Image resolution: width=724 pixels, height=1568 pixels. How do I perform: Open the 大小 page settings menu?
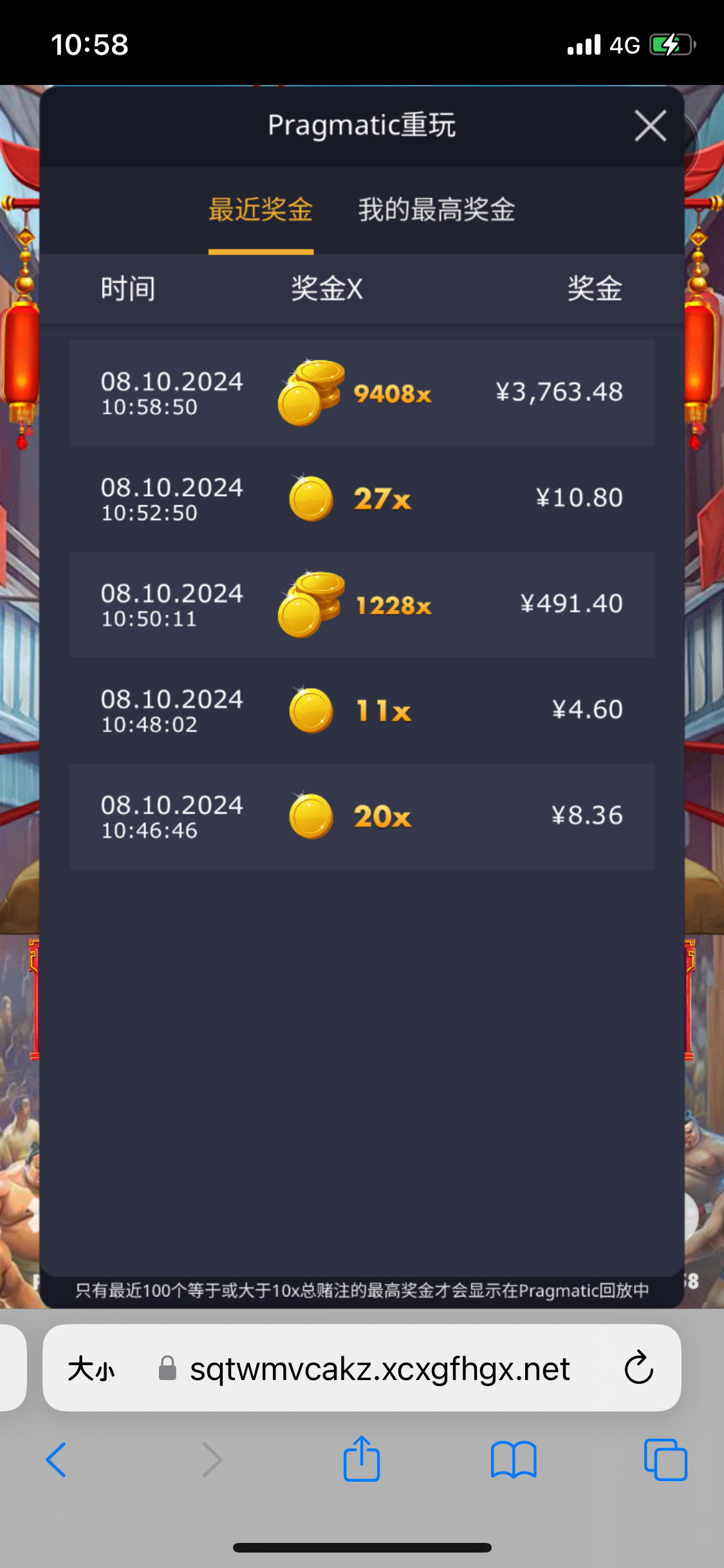coord(91,1368)
